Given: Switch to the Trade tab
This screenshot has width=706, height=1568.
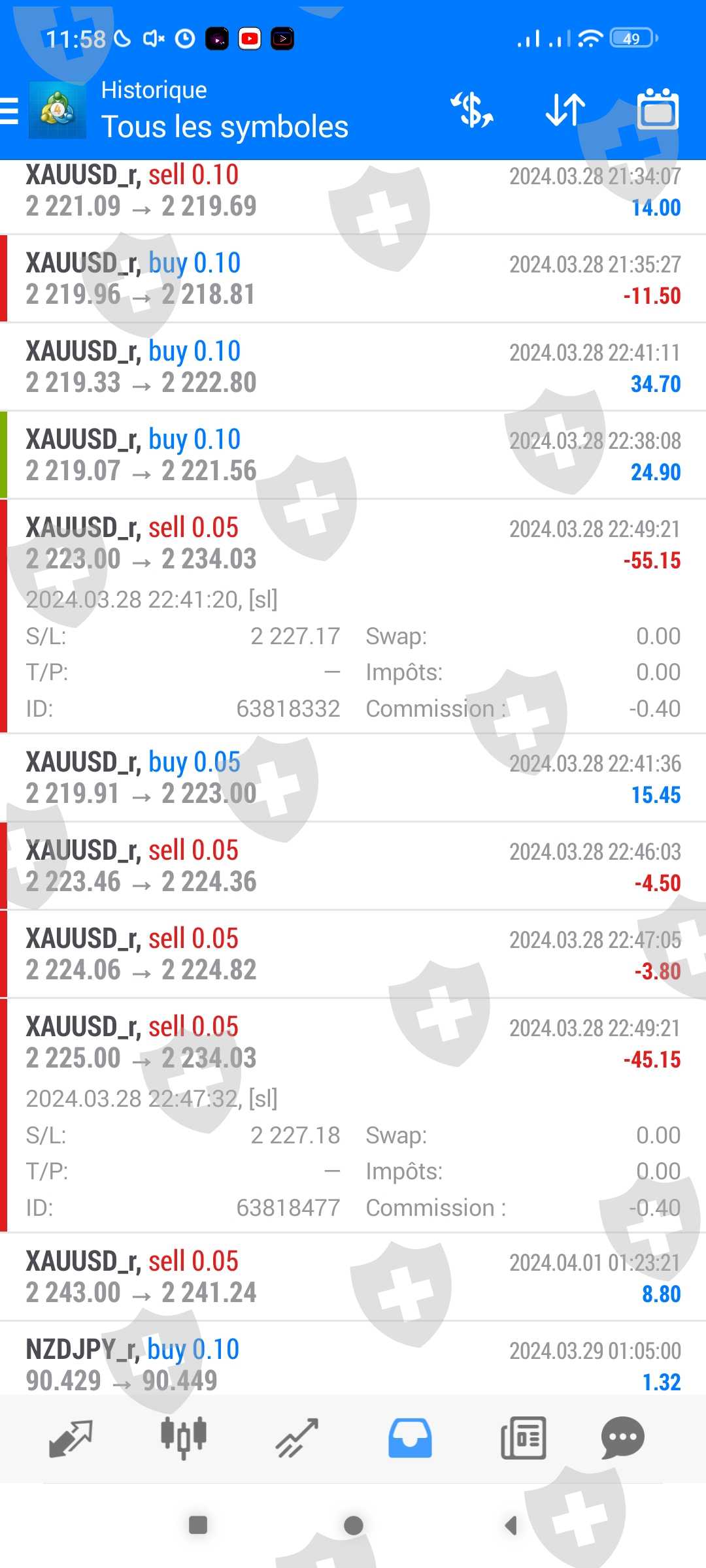Looking at the screenshot, I should (297, 1437).
